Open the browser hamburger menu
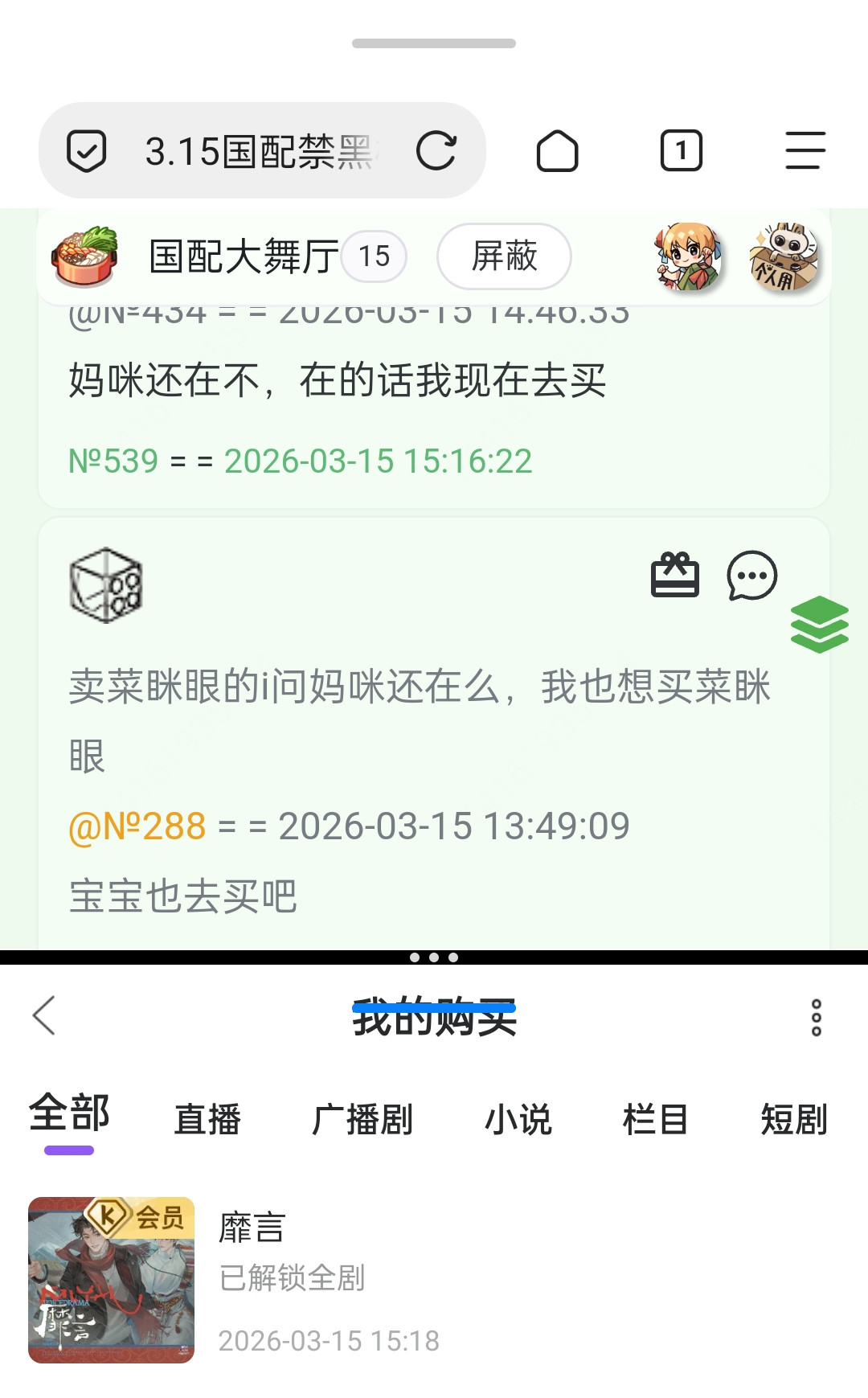Image resolution: width=868 pixels, height=1398 pixels. (805, 150)
